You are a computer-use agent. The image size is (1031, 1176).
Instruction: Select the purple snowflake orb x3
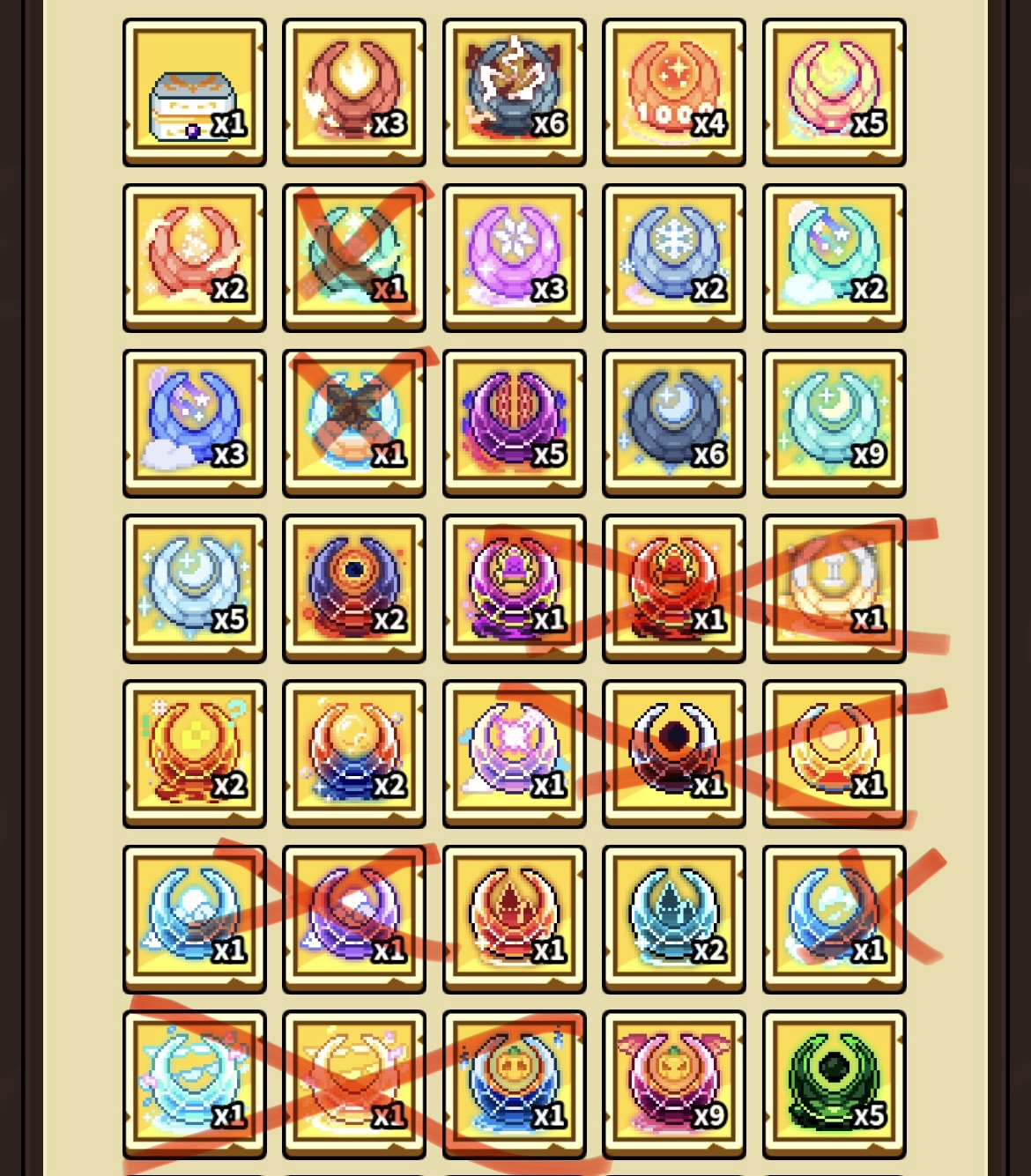pyautogui.click(x=514, y=257)
